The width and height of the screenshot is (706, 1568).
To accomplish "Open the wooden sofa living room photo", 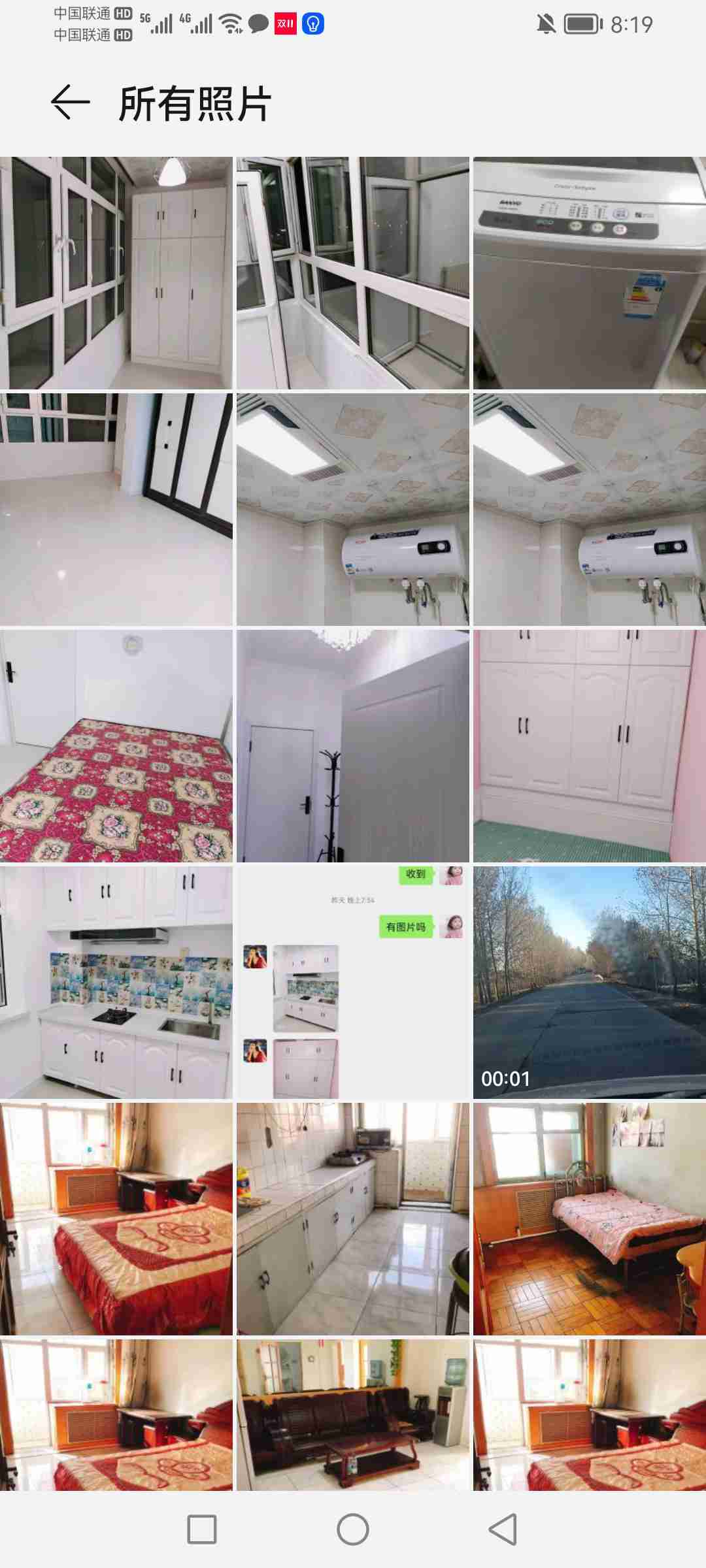I will pyautogui.click(x=353, y=1415).
